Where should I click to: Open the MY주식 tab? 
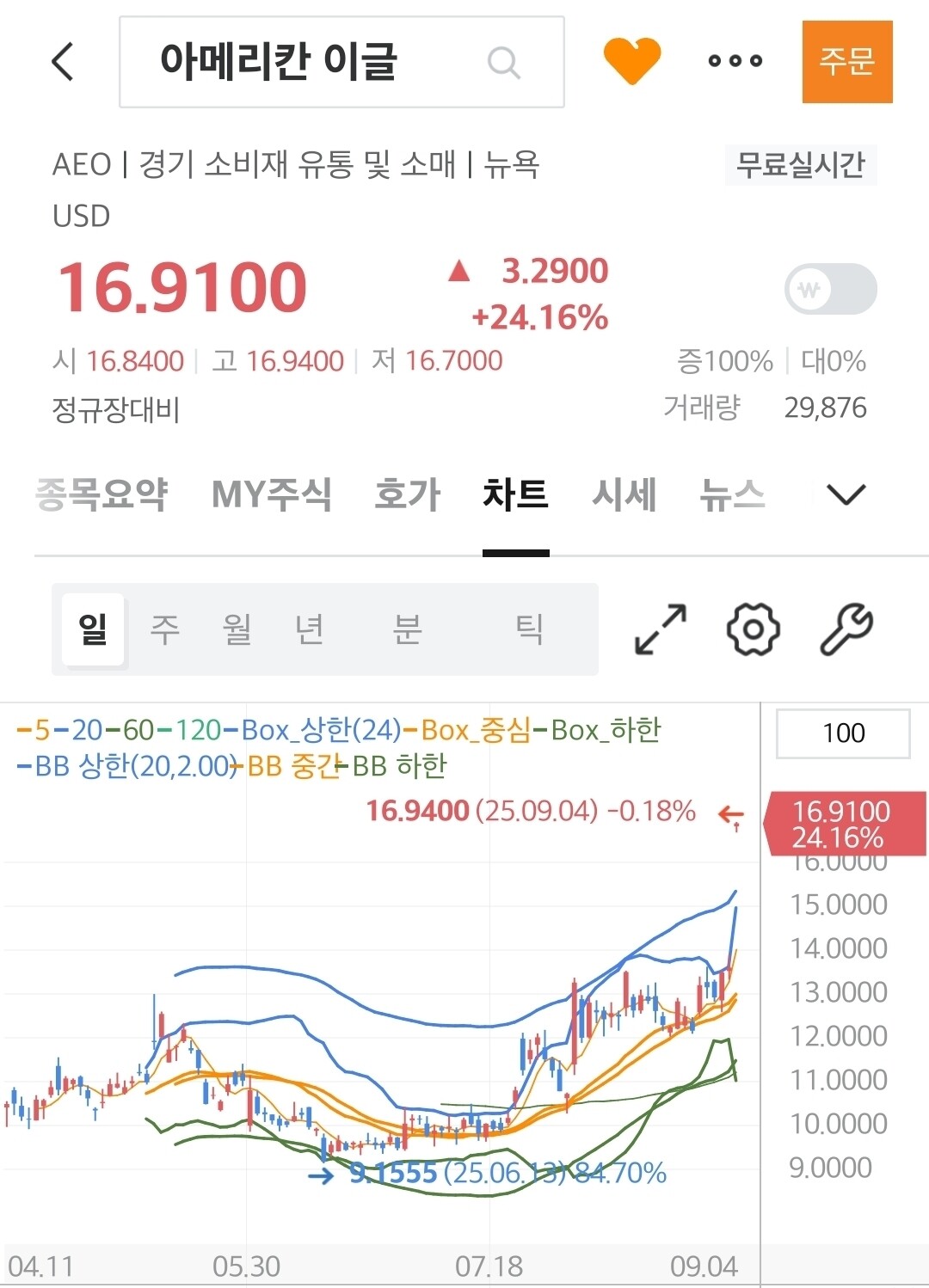[271, 494]
